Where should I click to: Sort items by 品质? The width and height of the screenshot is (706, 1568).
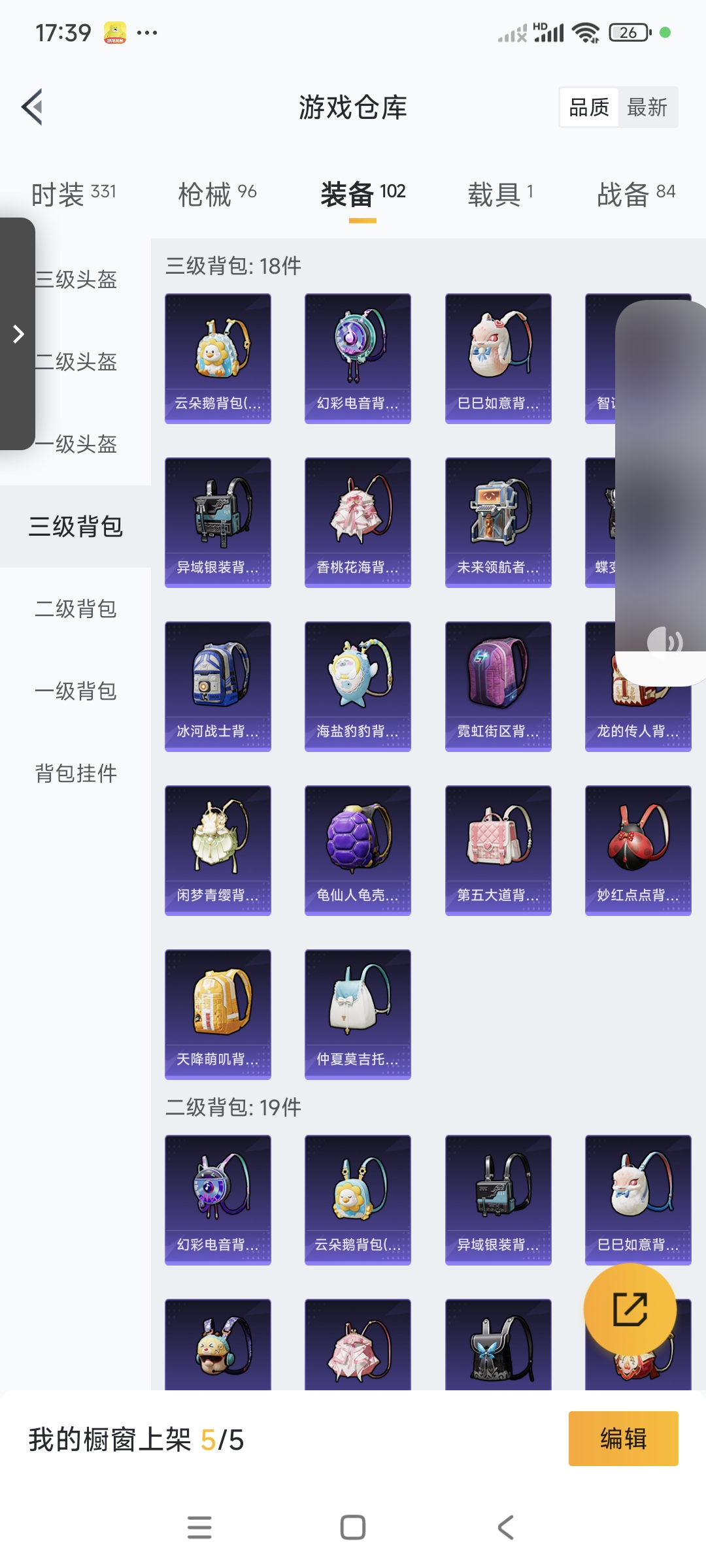pyautogui.click(x=589, y=107)
